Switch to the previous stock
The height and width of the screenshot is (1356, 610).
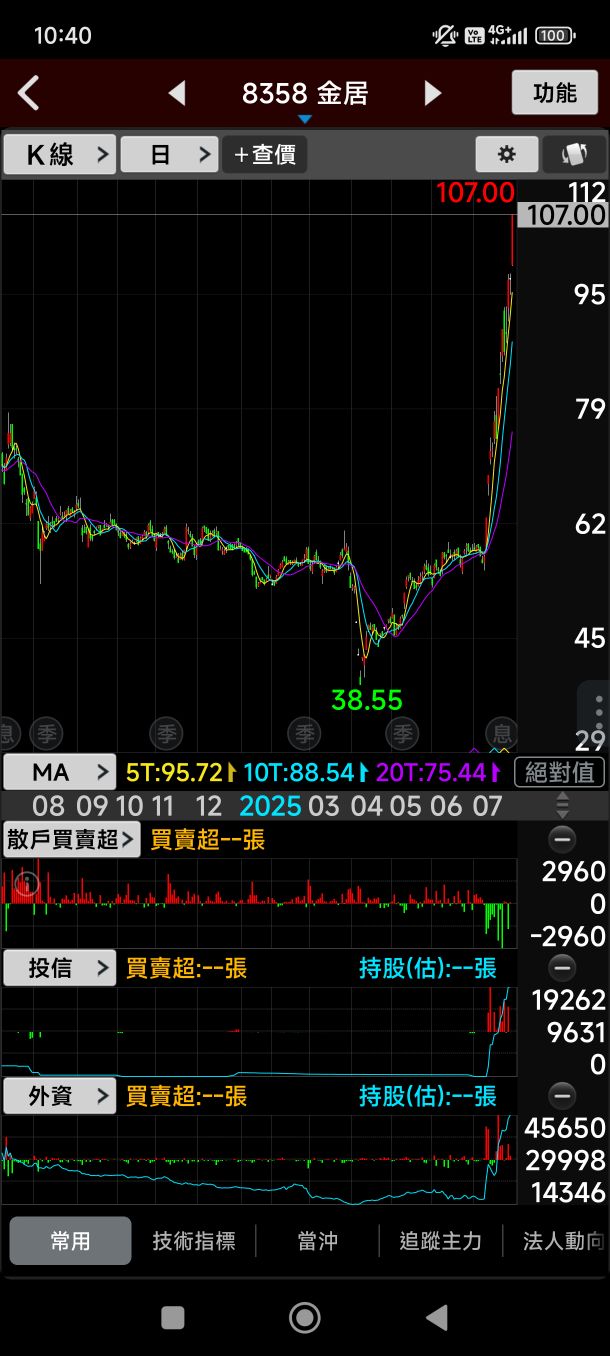click(x=177, y=94)
